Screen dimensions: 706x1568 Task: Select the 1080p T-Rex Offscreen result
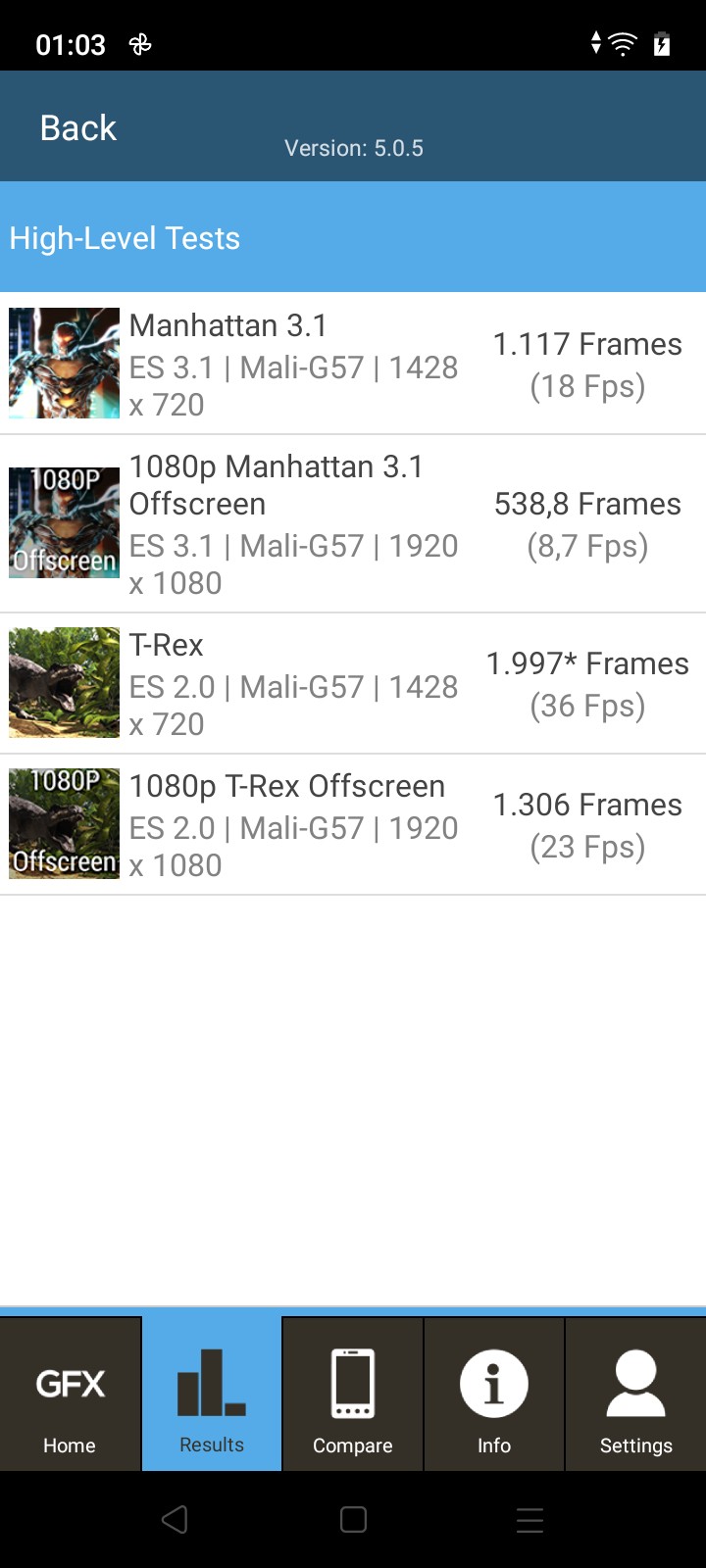[x=353, y=825]
